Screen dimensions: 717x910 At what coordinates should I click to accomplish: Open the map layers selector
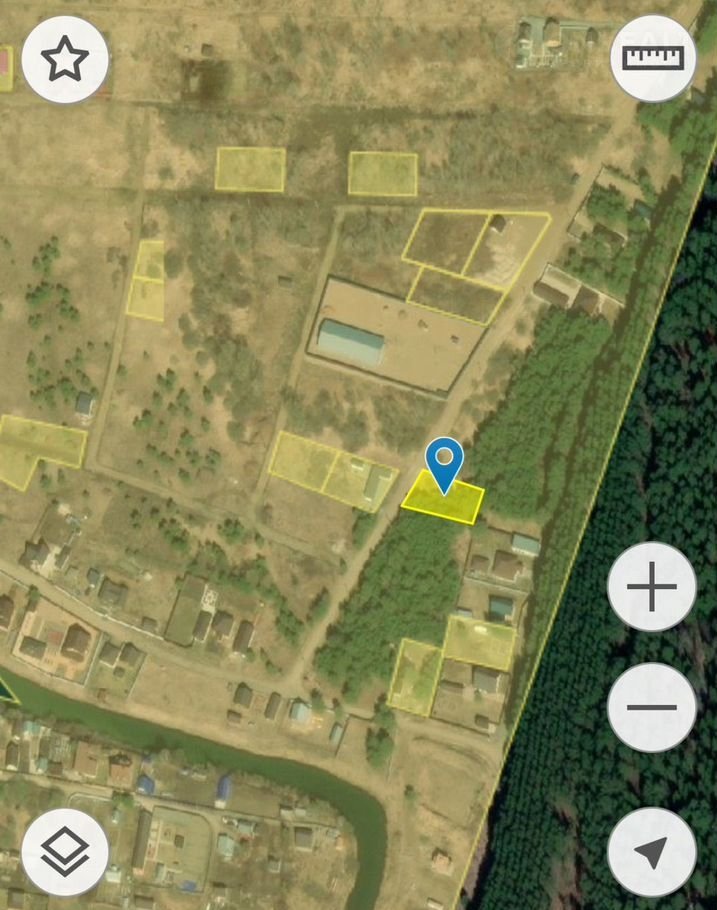66,852
